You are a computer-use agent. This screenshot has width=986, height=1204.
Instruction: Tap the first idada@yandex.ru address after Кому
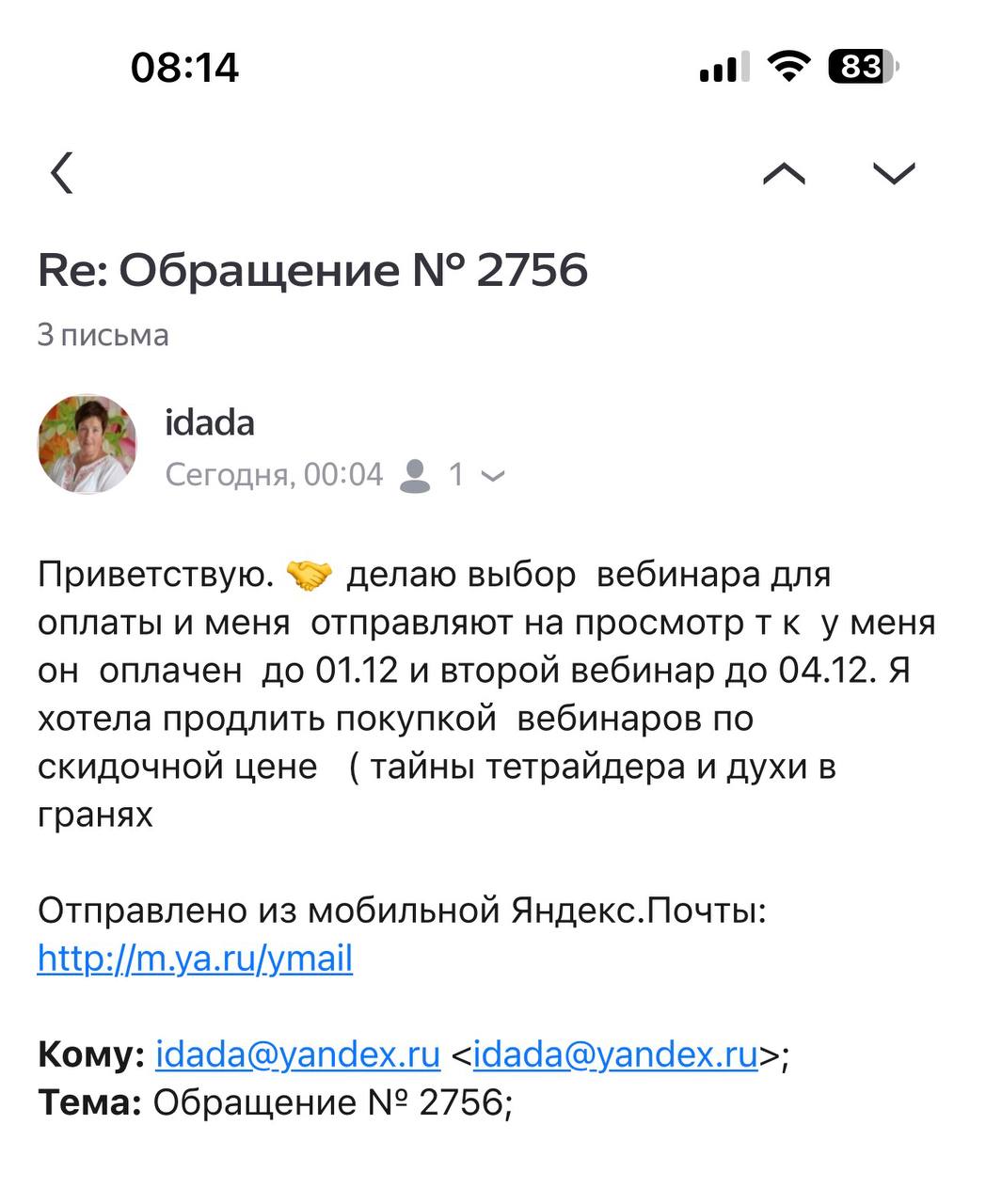(297, 1054)
